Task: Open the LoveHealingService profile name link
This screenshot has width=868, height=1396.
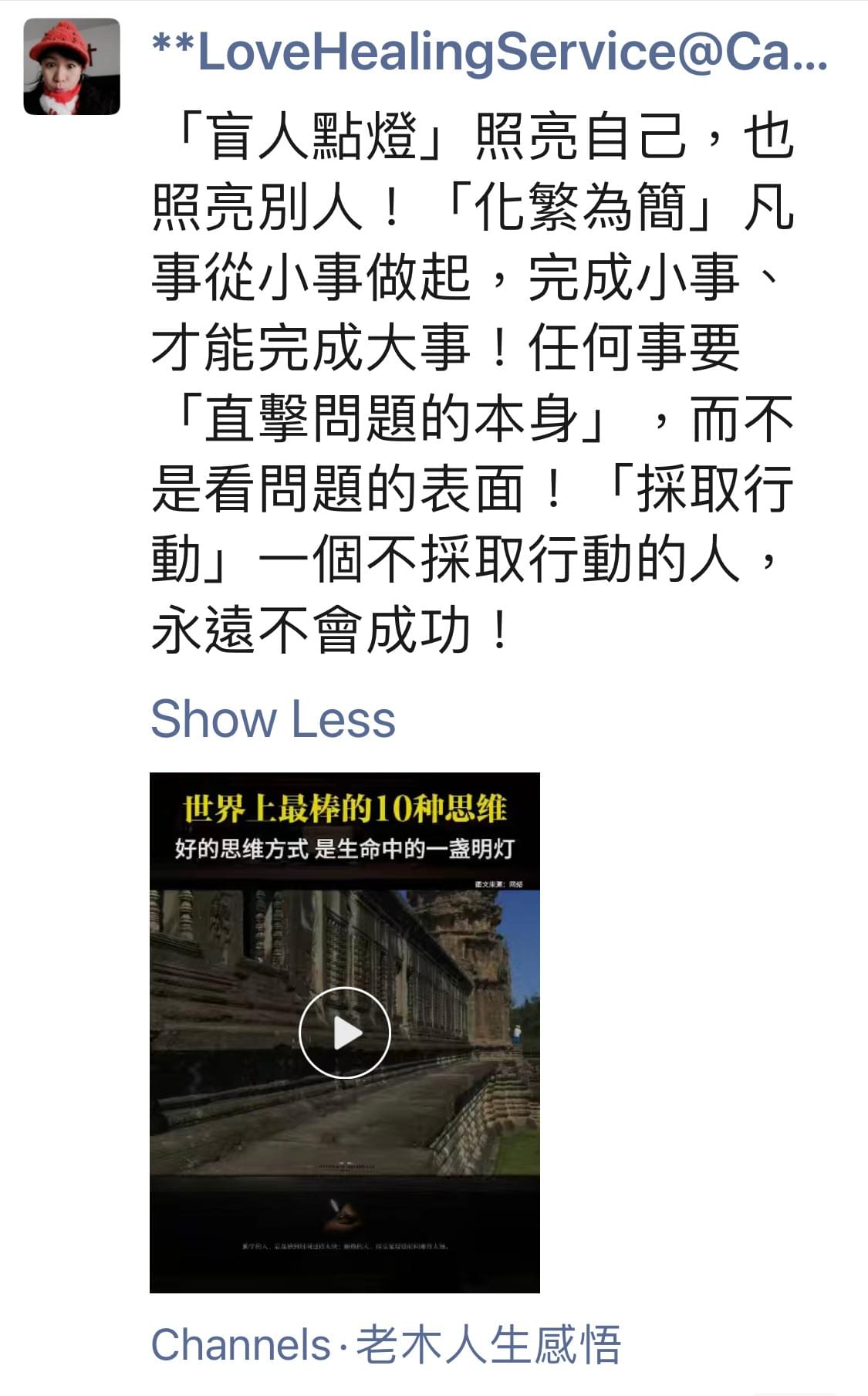Action: coord(489,52)
